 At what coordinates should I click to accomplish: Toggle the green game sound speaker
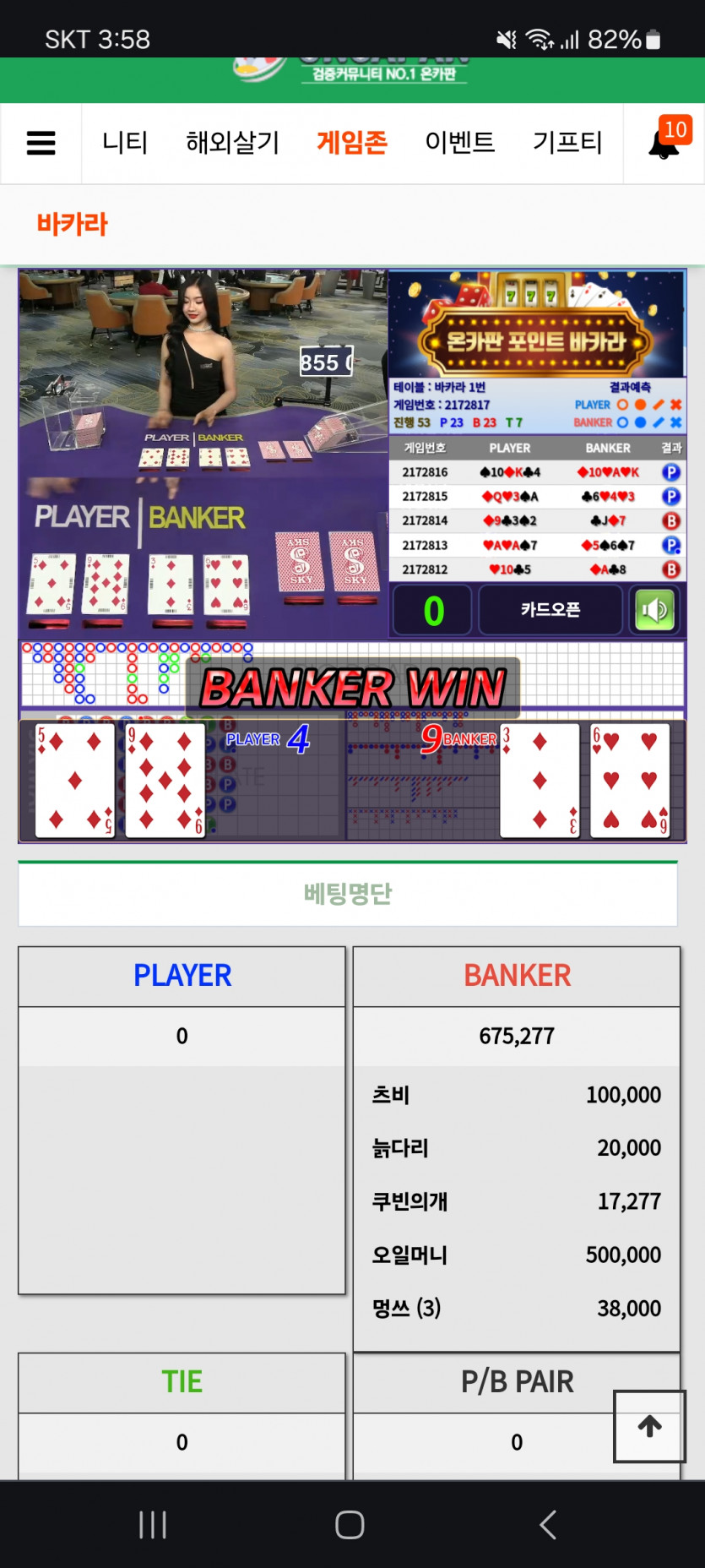(654, 610)
